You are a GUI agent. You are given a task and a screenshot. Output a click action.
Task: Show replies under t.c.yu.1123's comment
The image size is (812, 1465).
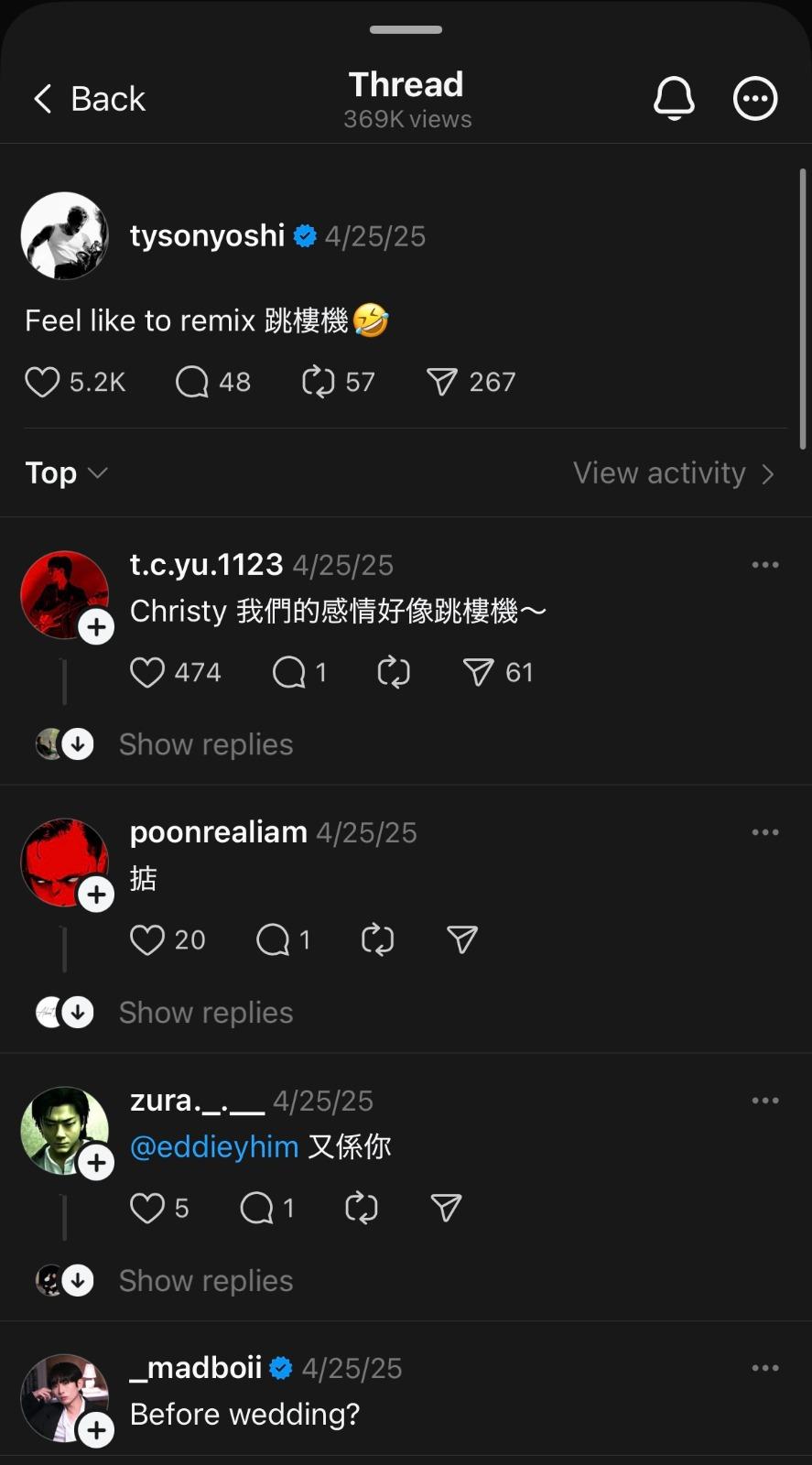tap(205, 744)
